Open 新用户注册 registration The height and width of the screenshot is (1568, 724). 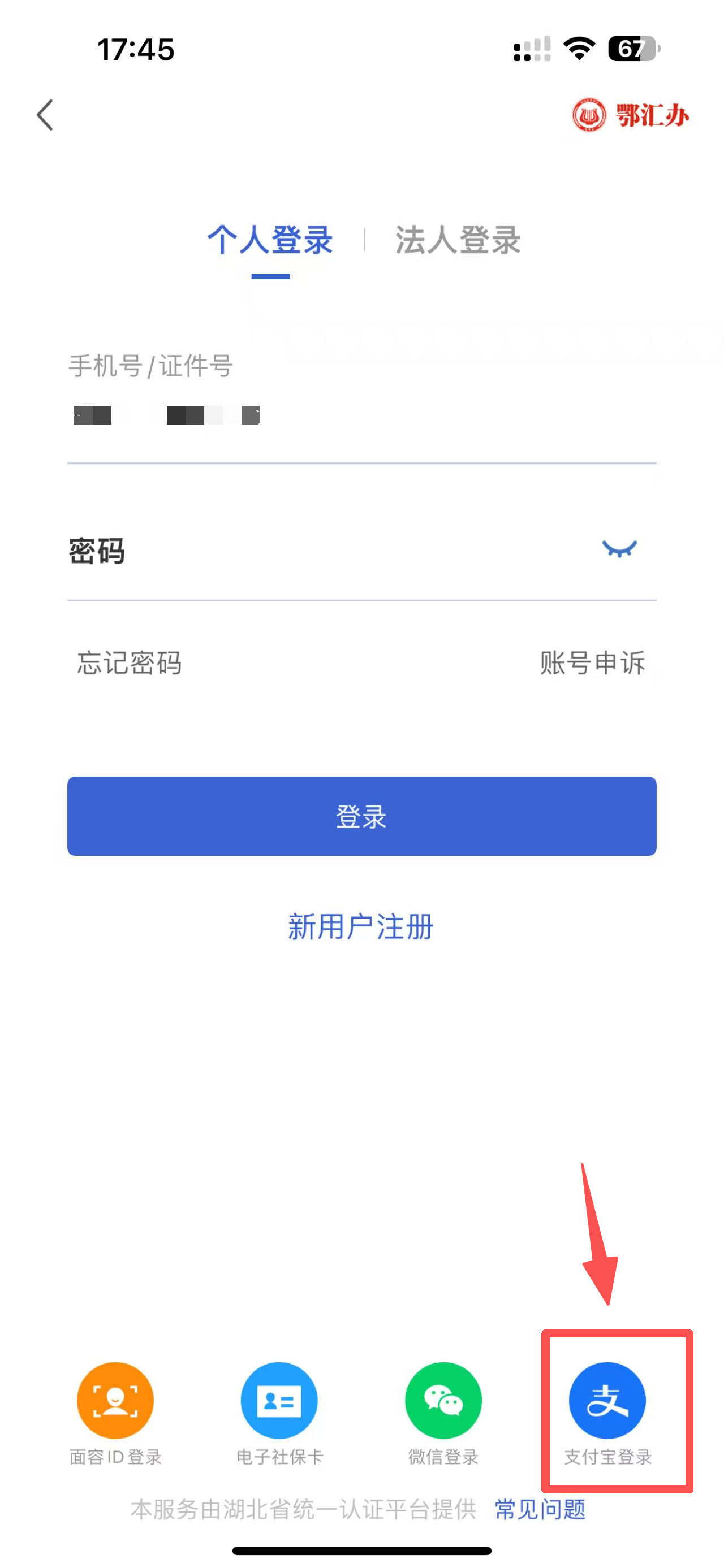(360, 926)
